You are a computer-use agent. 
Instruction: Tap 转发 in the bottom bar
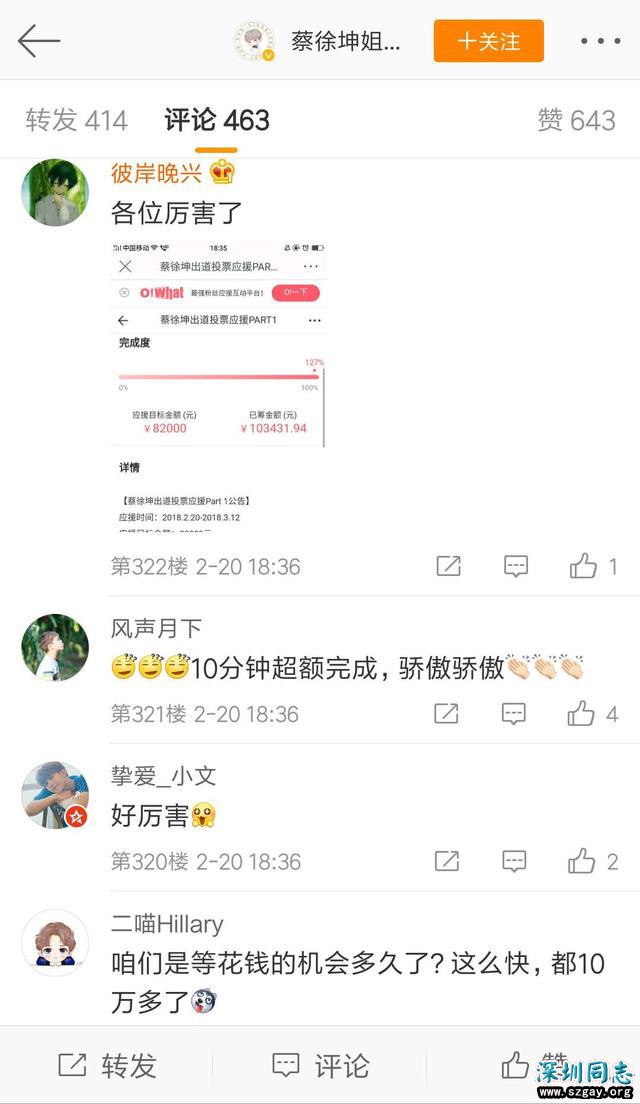[107, 1065]
